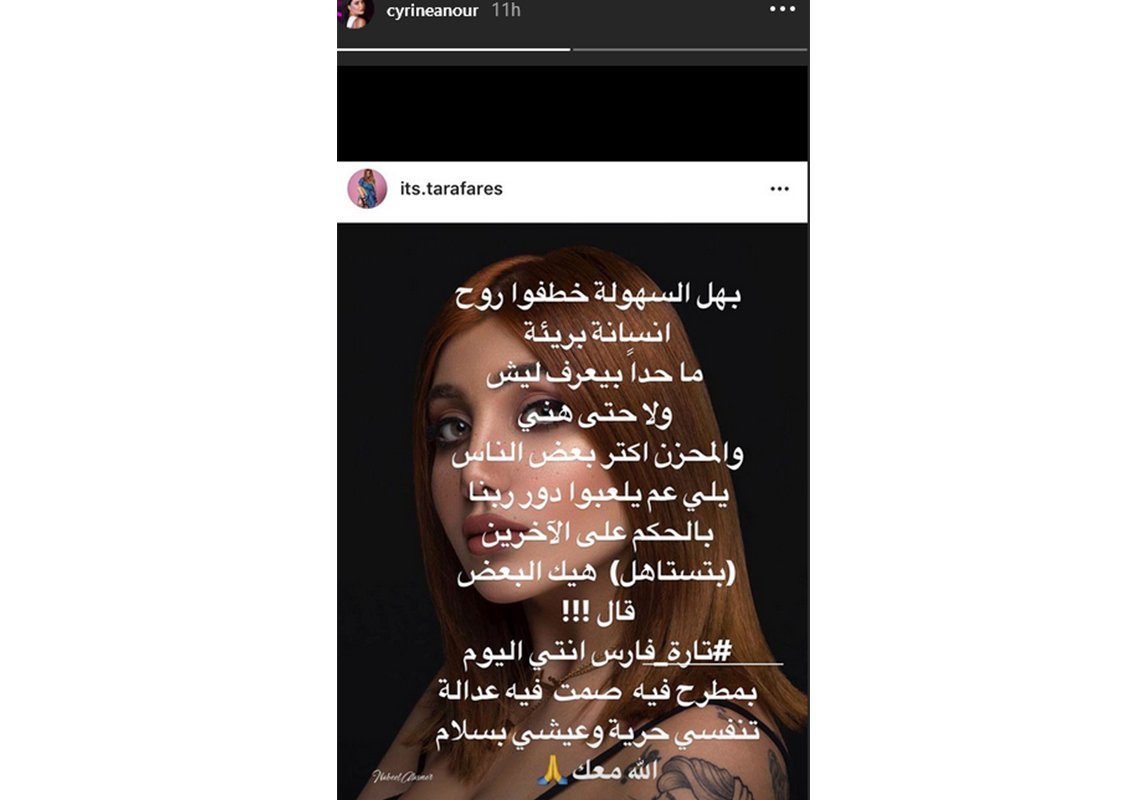The height and width of the screenshot is (800, 1146).
Task: Tap the cyrineanour username
Action: tap(432, 11)
